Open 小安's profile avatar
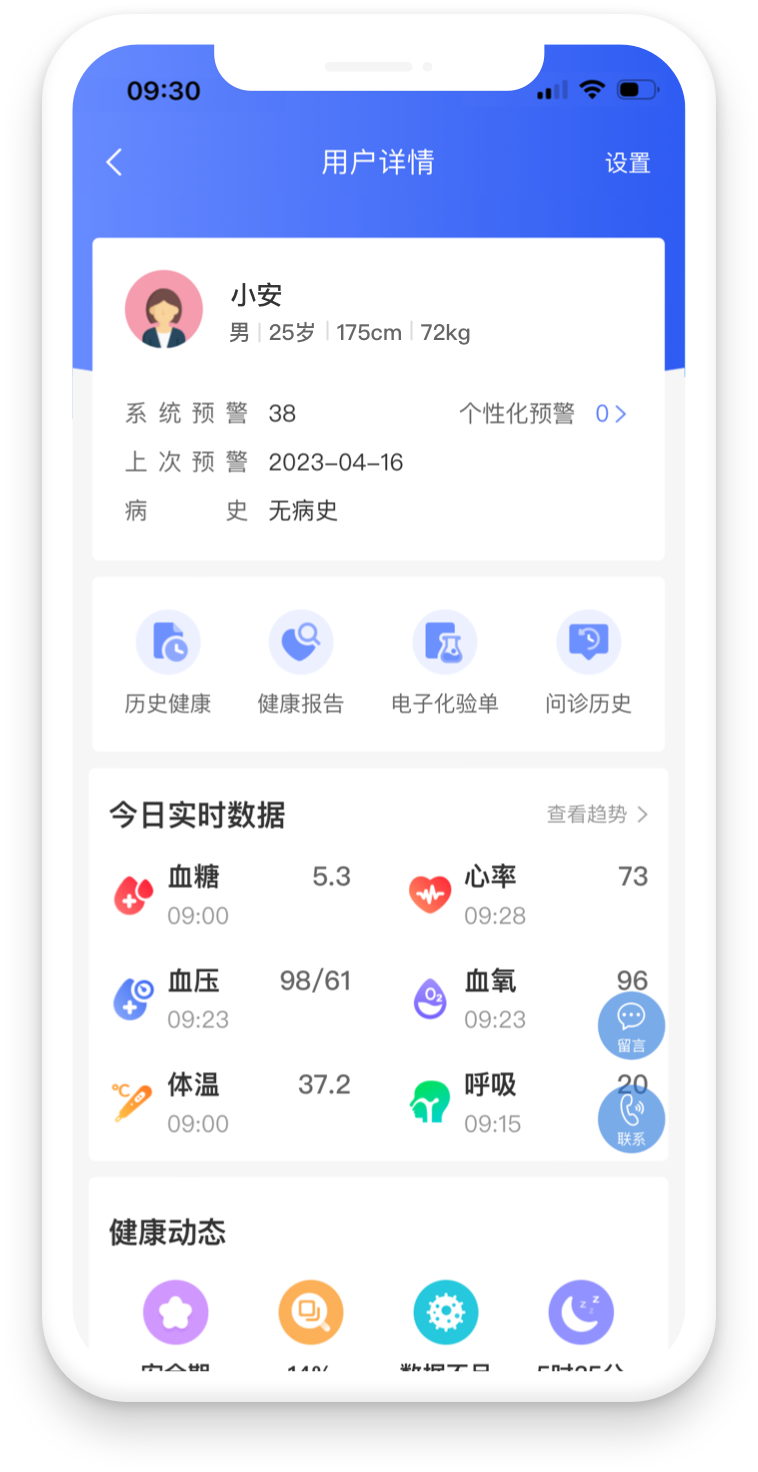Image resolution: width=758 pixels, height=1472 pixels. tap(164, 309)
